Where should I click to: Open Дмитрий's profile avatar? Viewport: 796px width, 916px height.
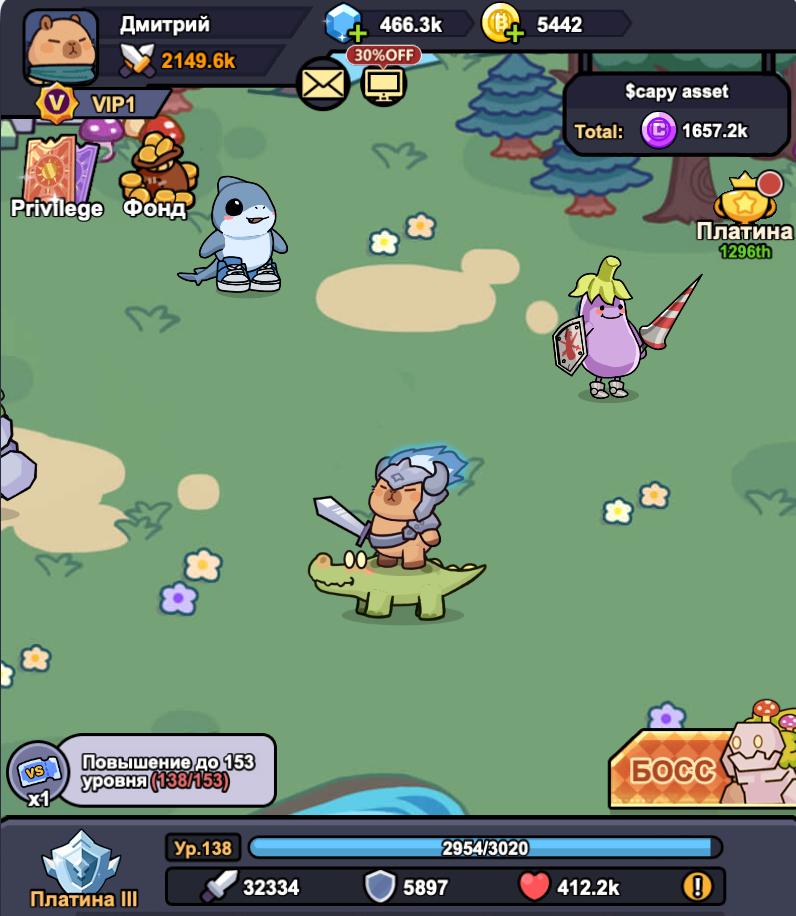[60, 47]
